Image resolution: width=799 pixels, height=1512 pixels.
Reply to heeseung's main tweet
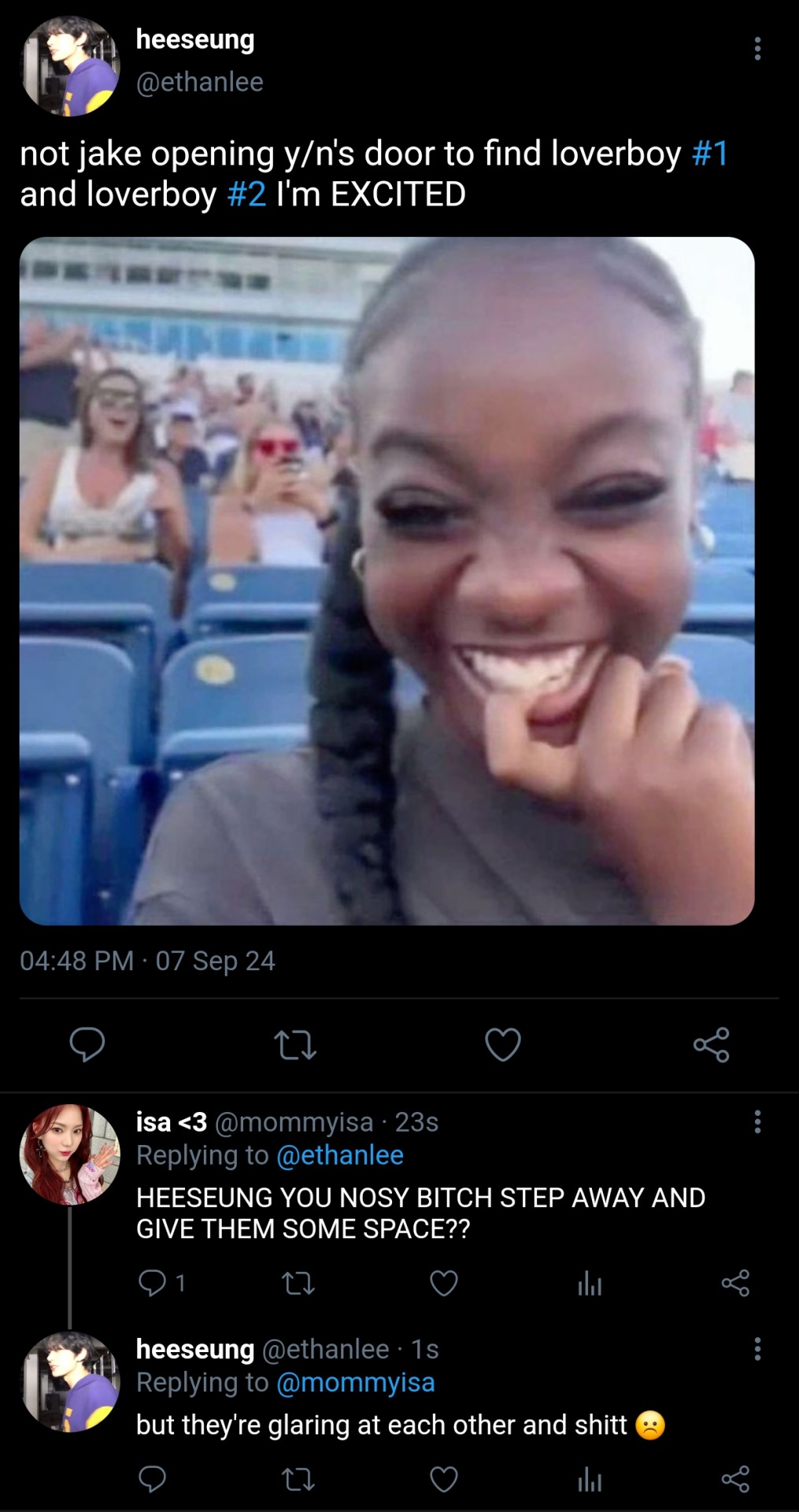pos(87,1045)
